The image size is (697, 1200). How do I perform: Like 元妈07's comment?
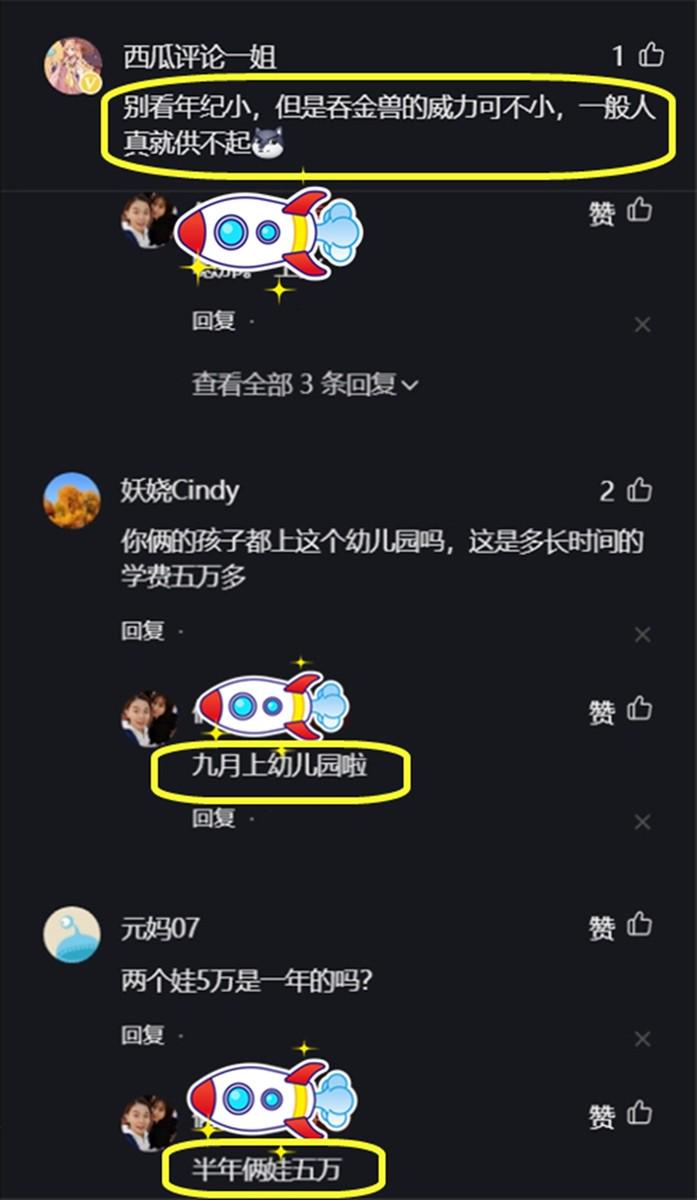(639, 927)
